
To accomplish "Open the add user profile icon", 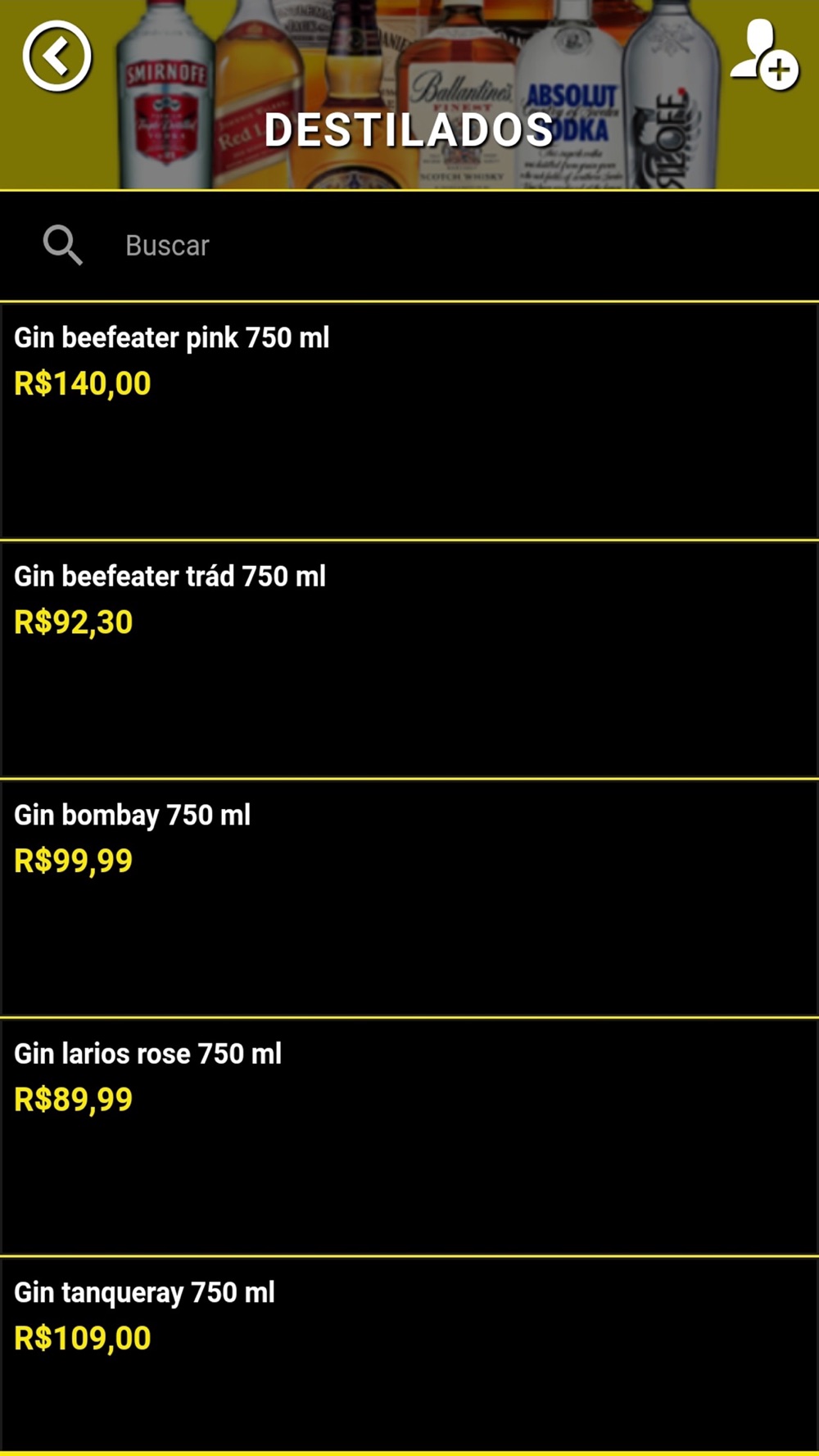I will pyautogui.click(x=764, y=54).
